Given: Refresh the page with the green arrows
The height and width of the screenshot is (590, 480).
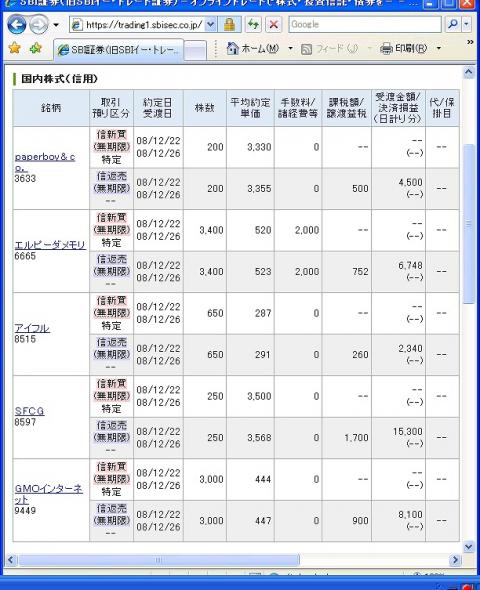Looking at the screenshot, I should (x=254, y=25).
